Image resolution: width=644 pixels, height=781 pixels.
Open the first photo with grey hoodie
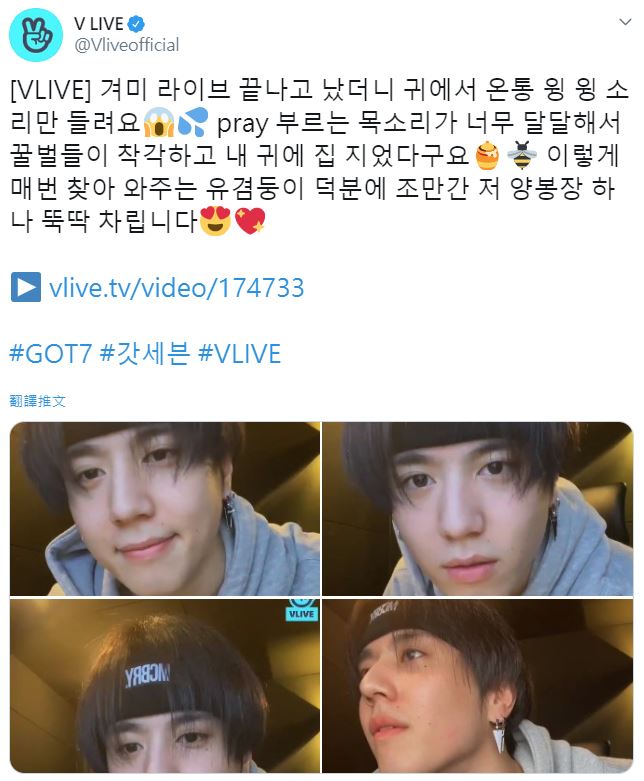[165, 509]
